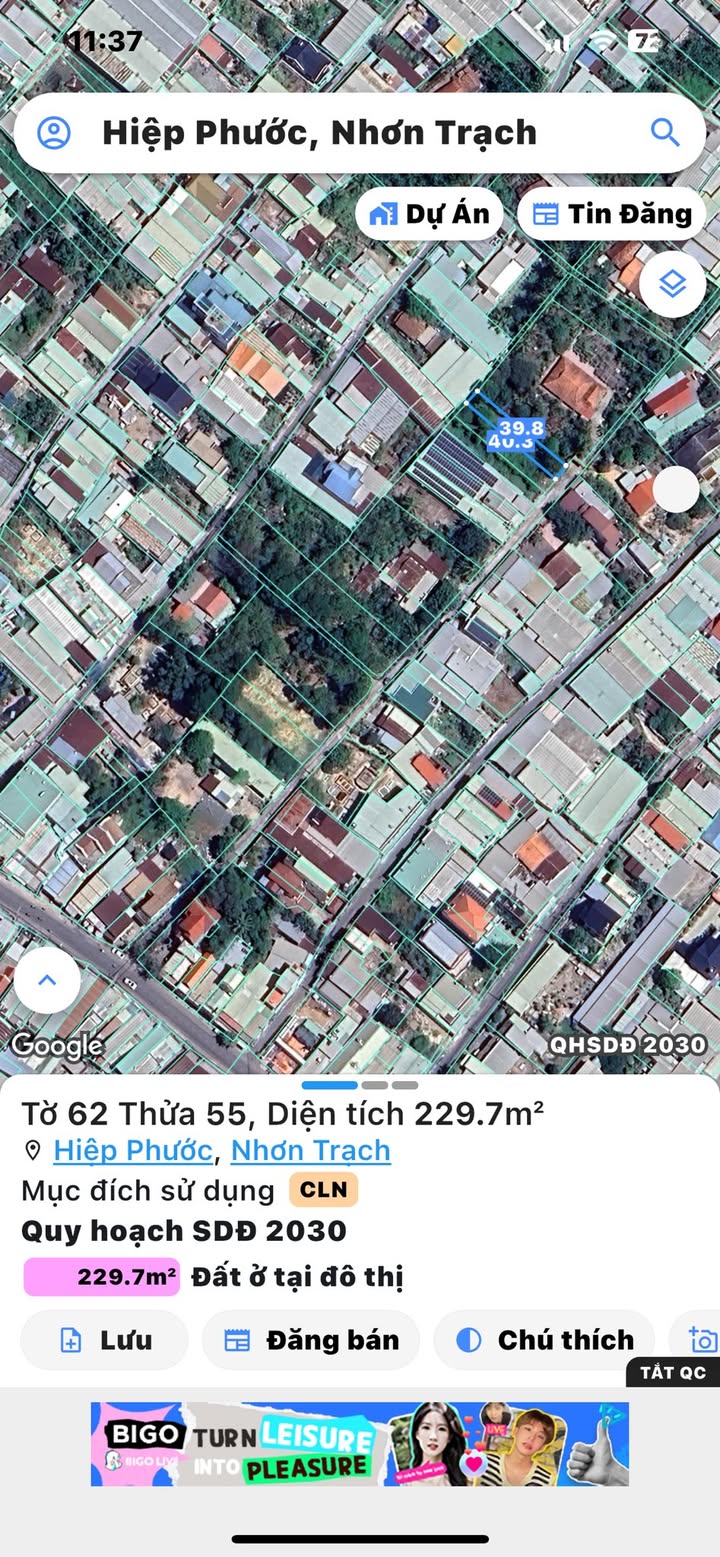
Task: Save this parcel with Lưu
Action: tap(104, 1340)
